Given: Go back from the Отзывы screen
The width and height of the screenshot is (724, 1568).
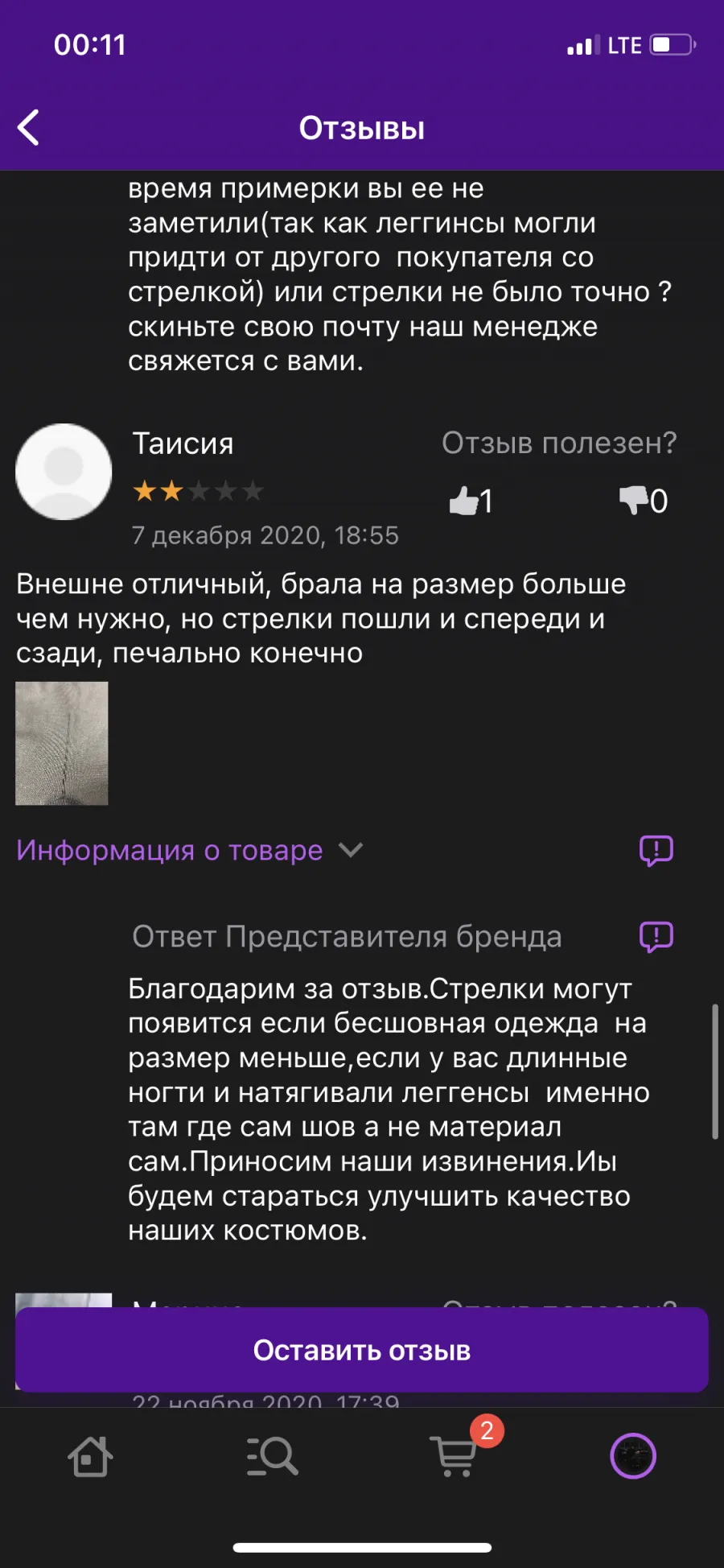Looking at the screenshot, I should pos(29,128).
